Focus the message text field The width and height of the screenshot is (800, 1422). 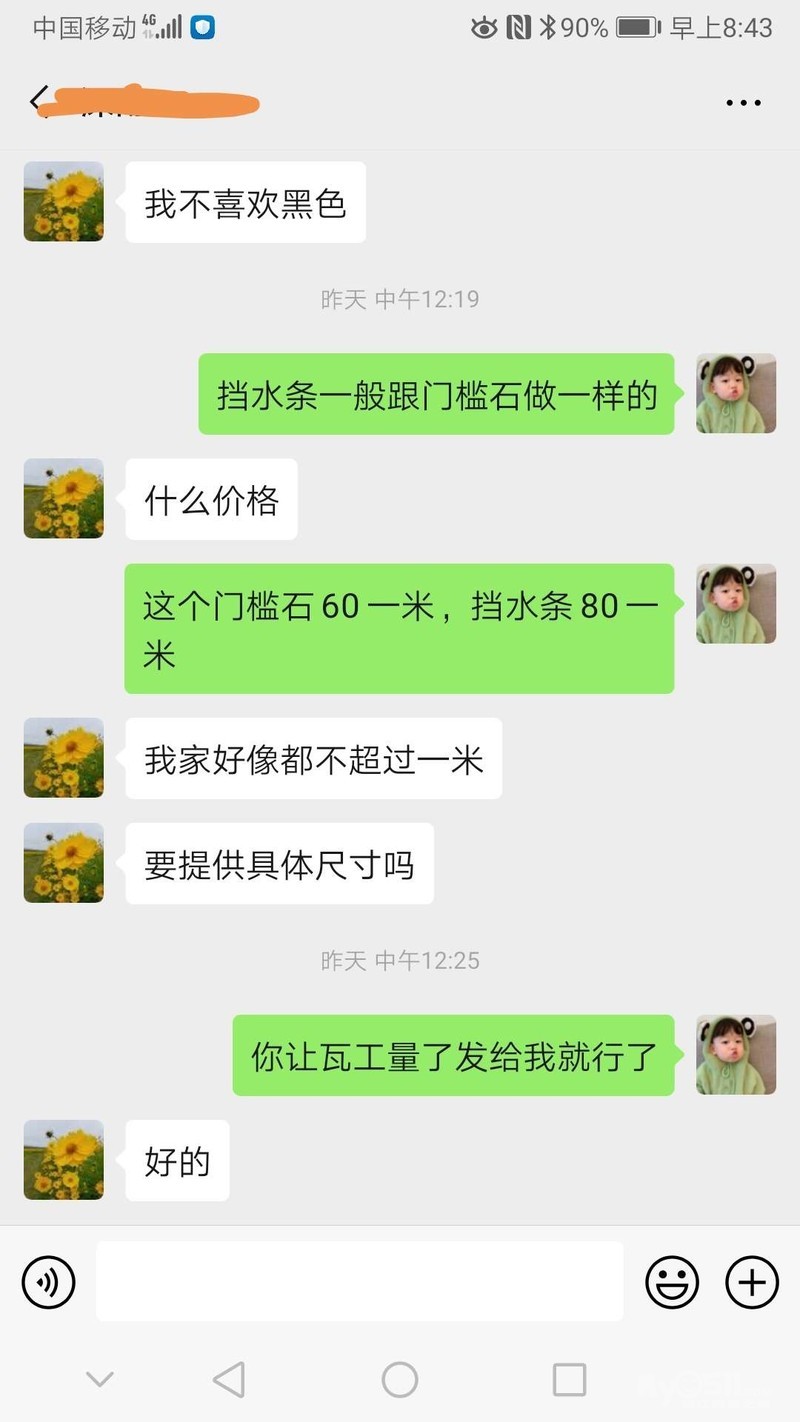(359, 1281)
